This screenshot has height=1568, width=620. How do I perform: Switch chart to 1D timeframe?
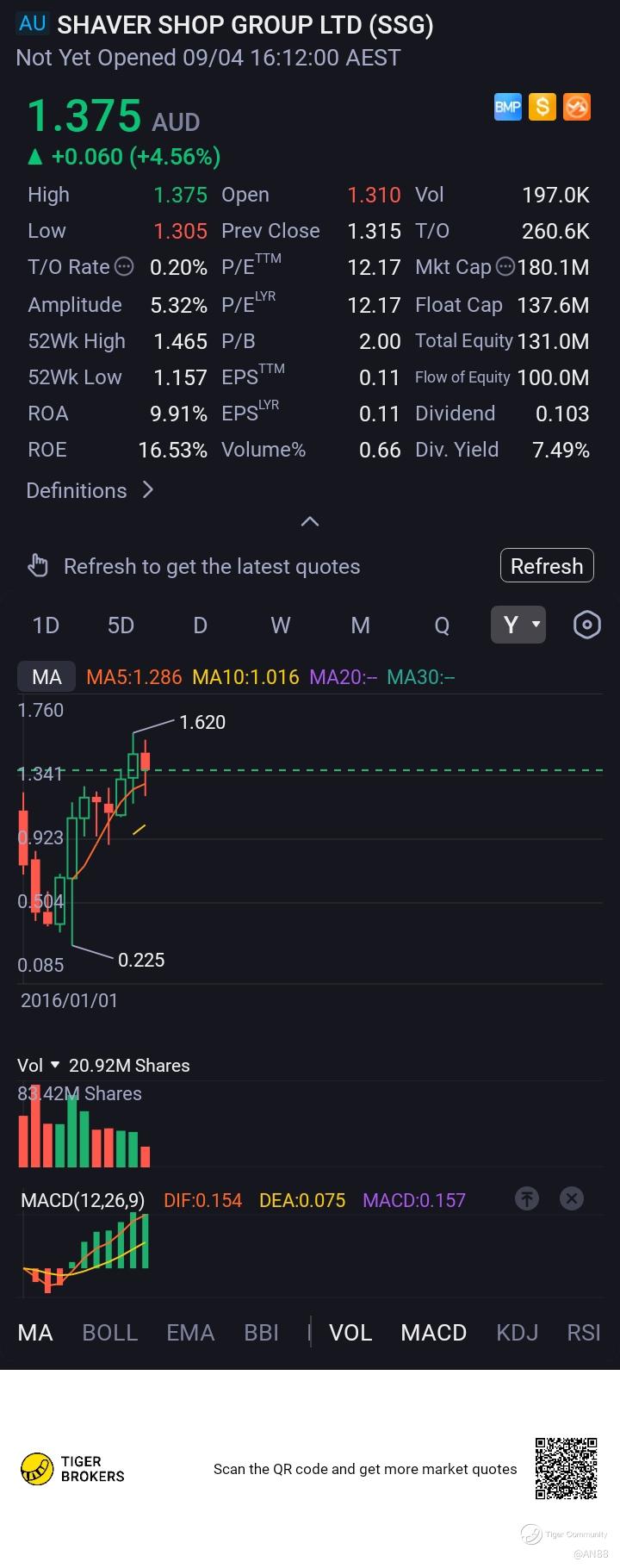click(46, 625)
